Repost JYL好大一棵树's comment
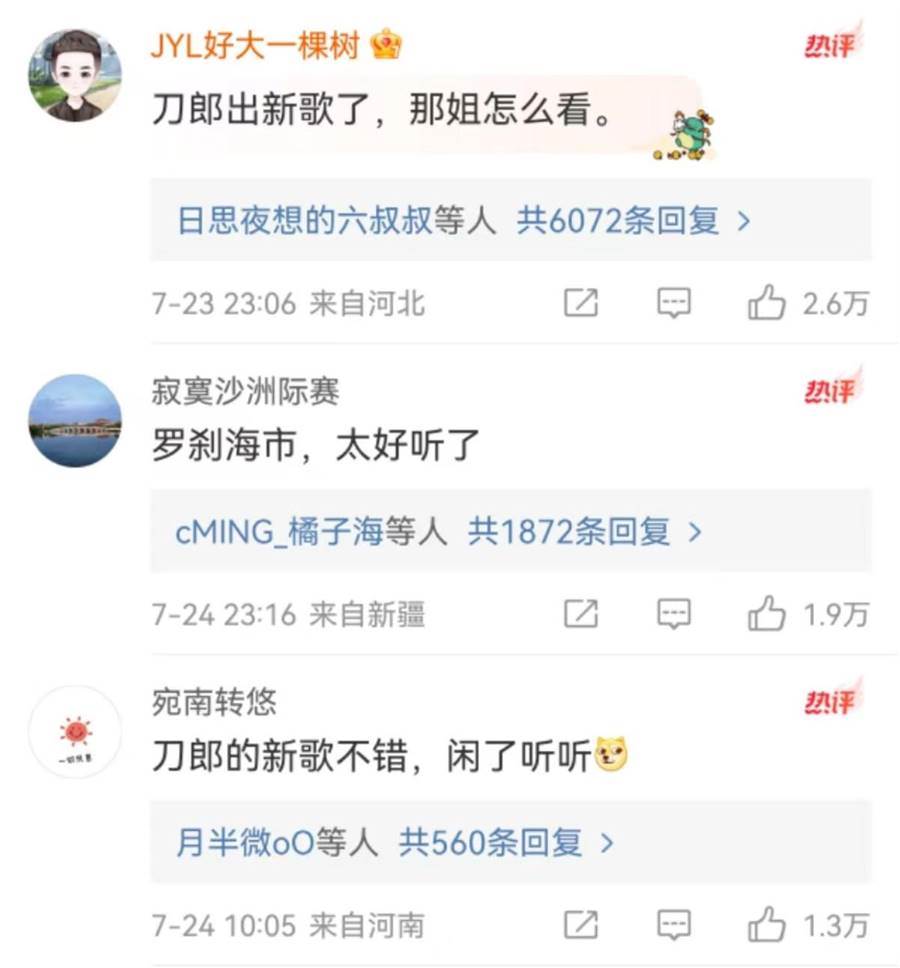The height and width of the screenshot is (968, 900). (581, 303)
